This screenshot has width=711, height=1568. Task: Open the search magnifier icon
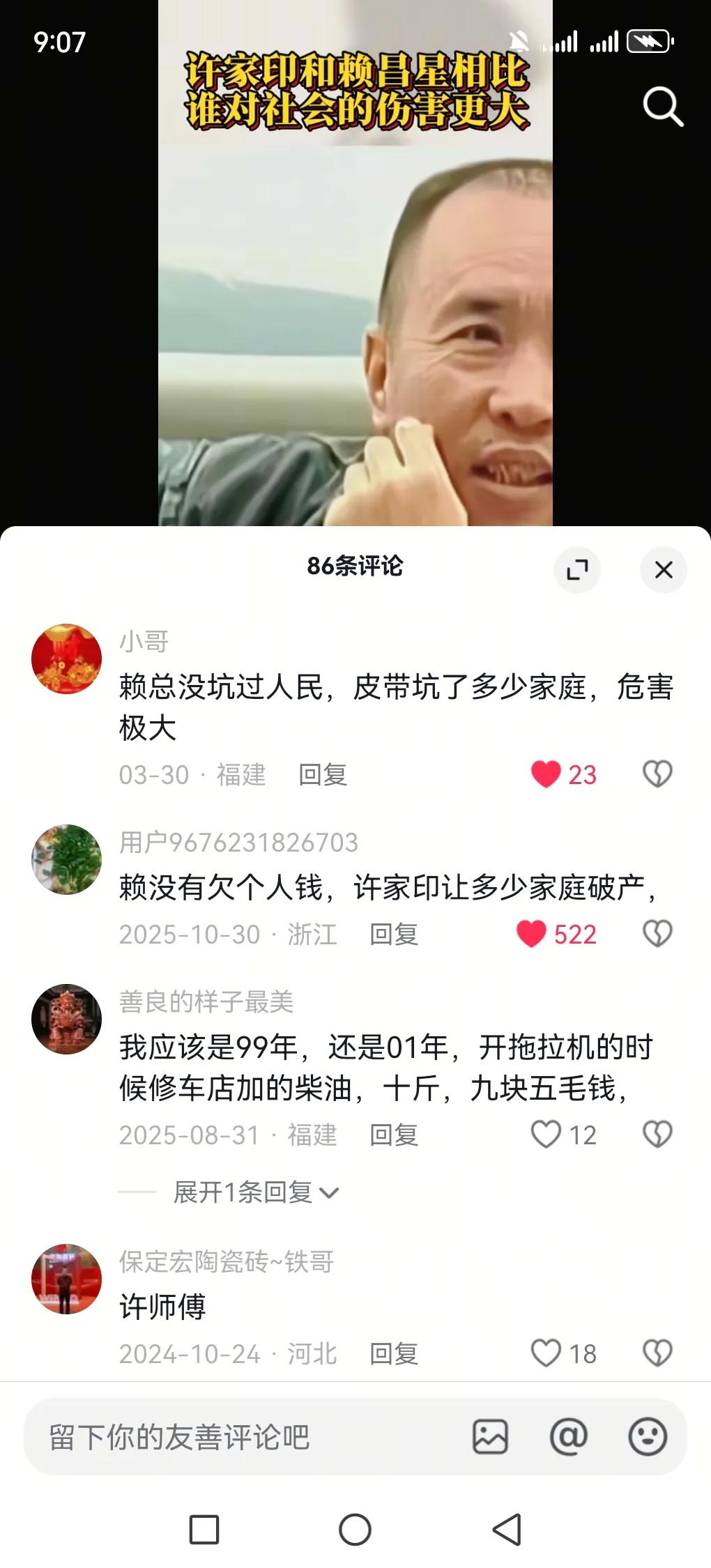[x=664, y=107]
